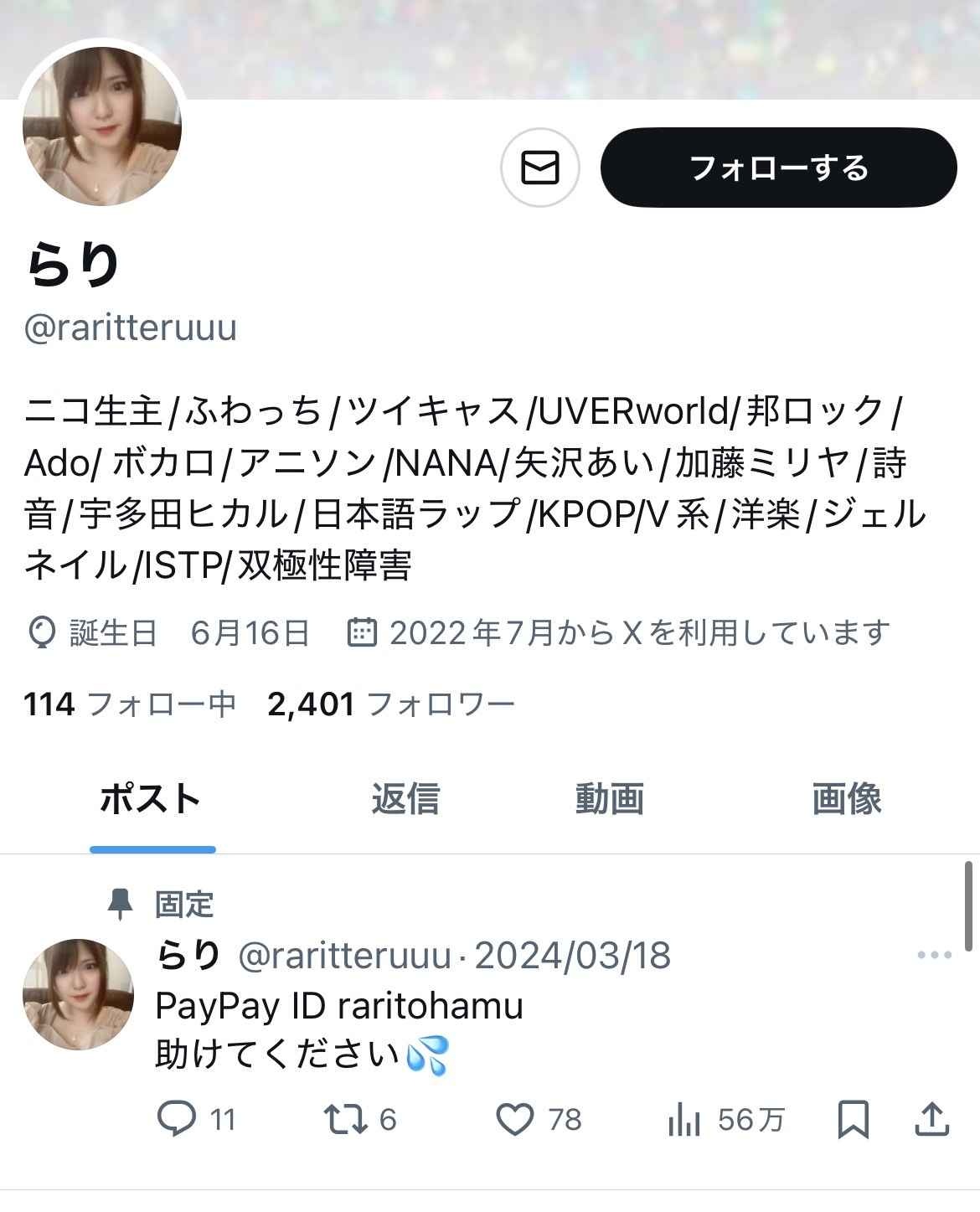The height and width of the screenshot is (1212, 980).
Task: Open the 114 フォロー中 list
Action: tap(130, 704)
